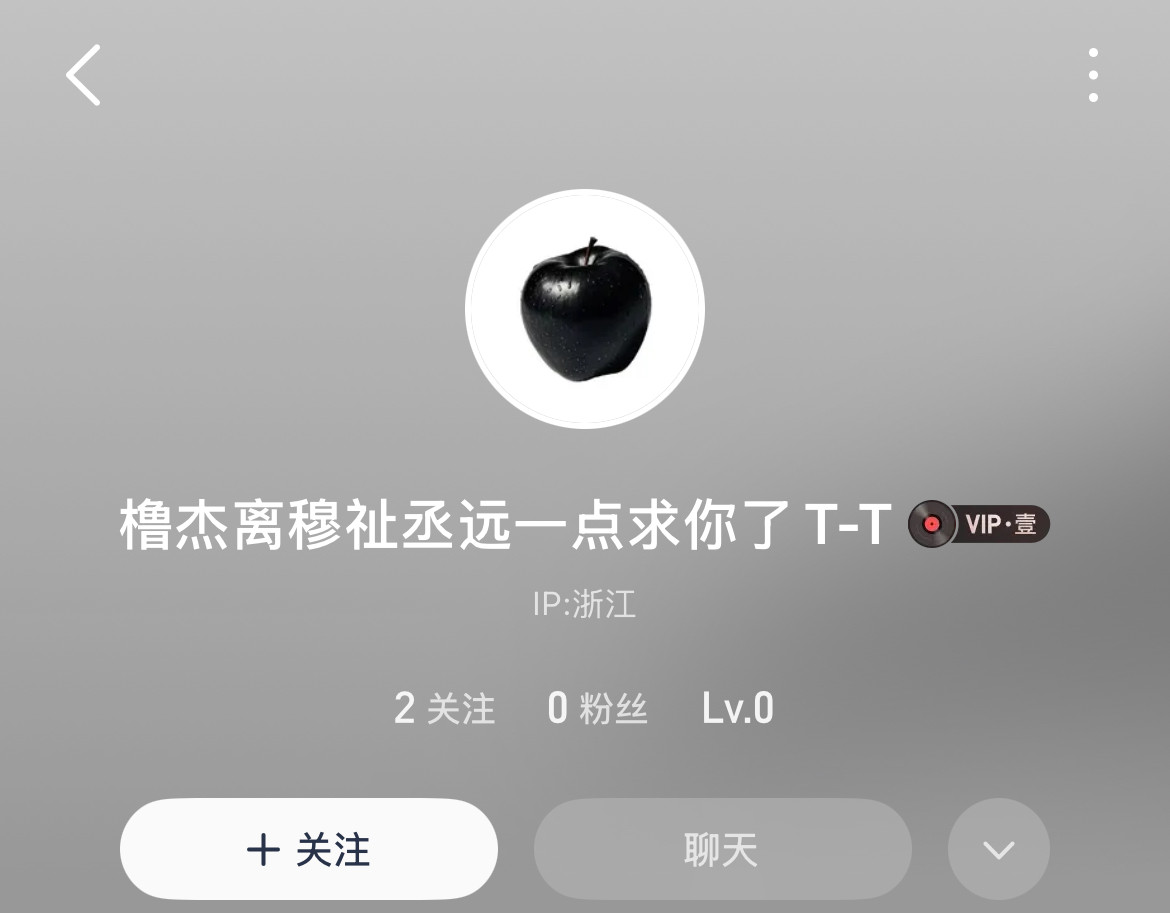Open the 2 关注 following list
Viewport: 1170px width, 913px height.
click(x=444, y=709)
